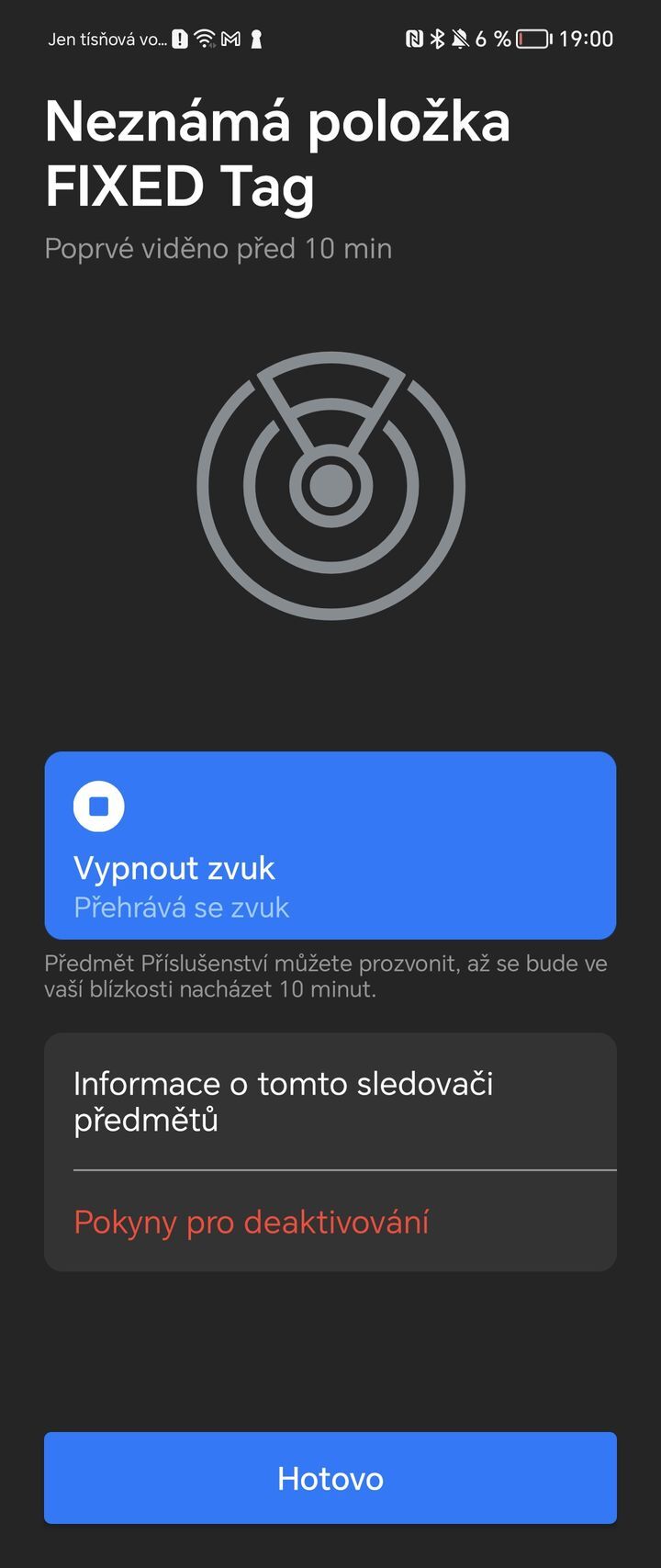The image size is (661, 1568).
Task: Stop the Přehrává se zvuk playback
Action: pos(181,907)
